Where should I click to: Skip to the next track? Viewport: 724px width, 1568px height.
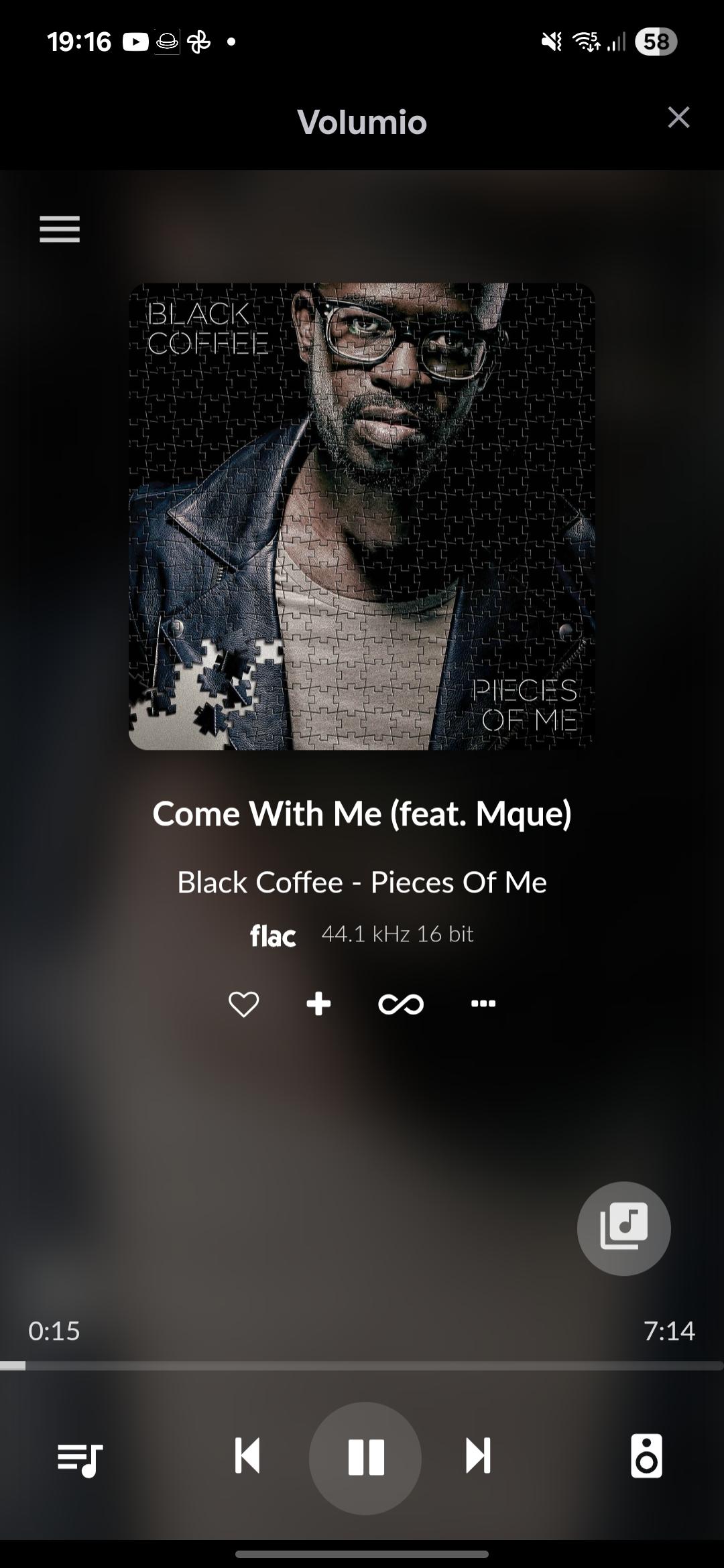point(478,1456)
